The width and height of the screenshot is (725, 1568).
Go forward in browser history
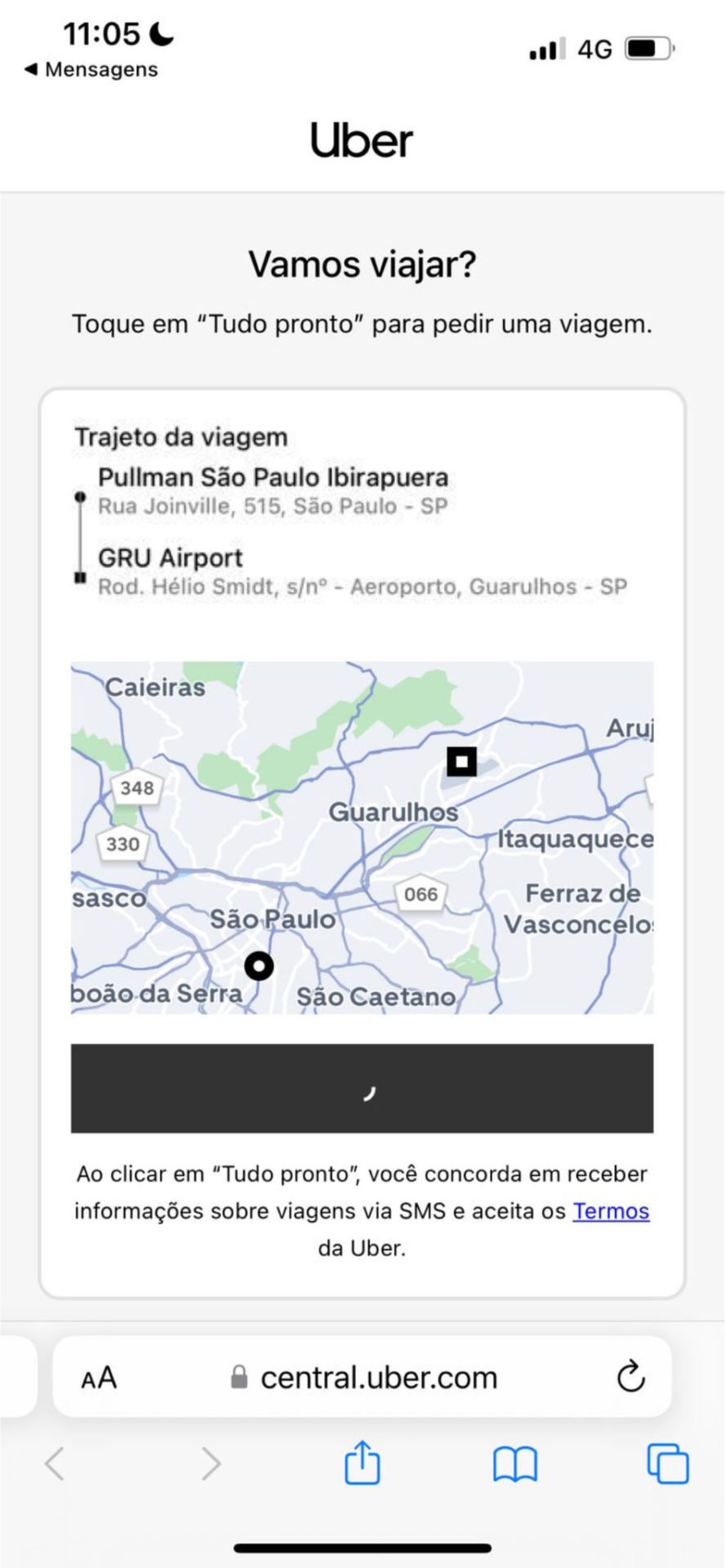(x=211, y=1463)
